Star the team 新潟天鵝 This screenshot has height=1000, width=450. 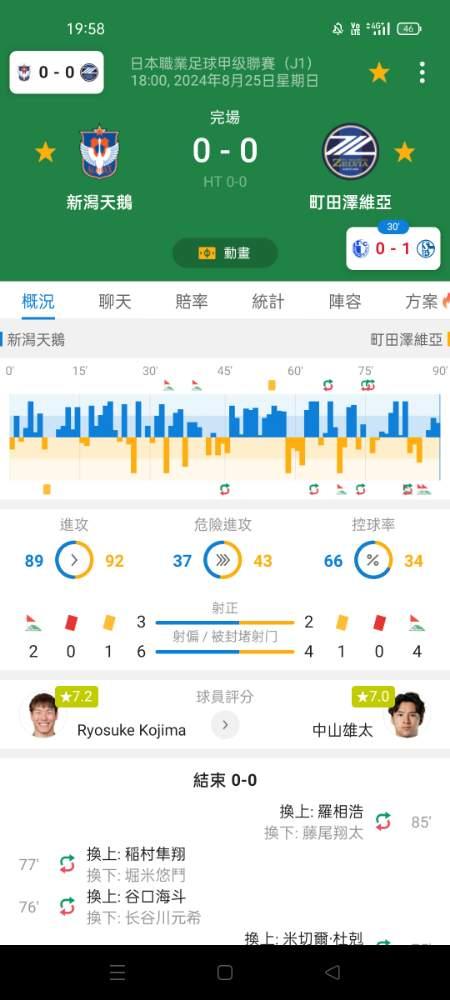click(45, 152)
